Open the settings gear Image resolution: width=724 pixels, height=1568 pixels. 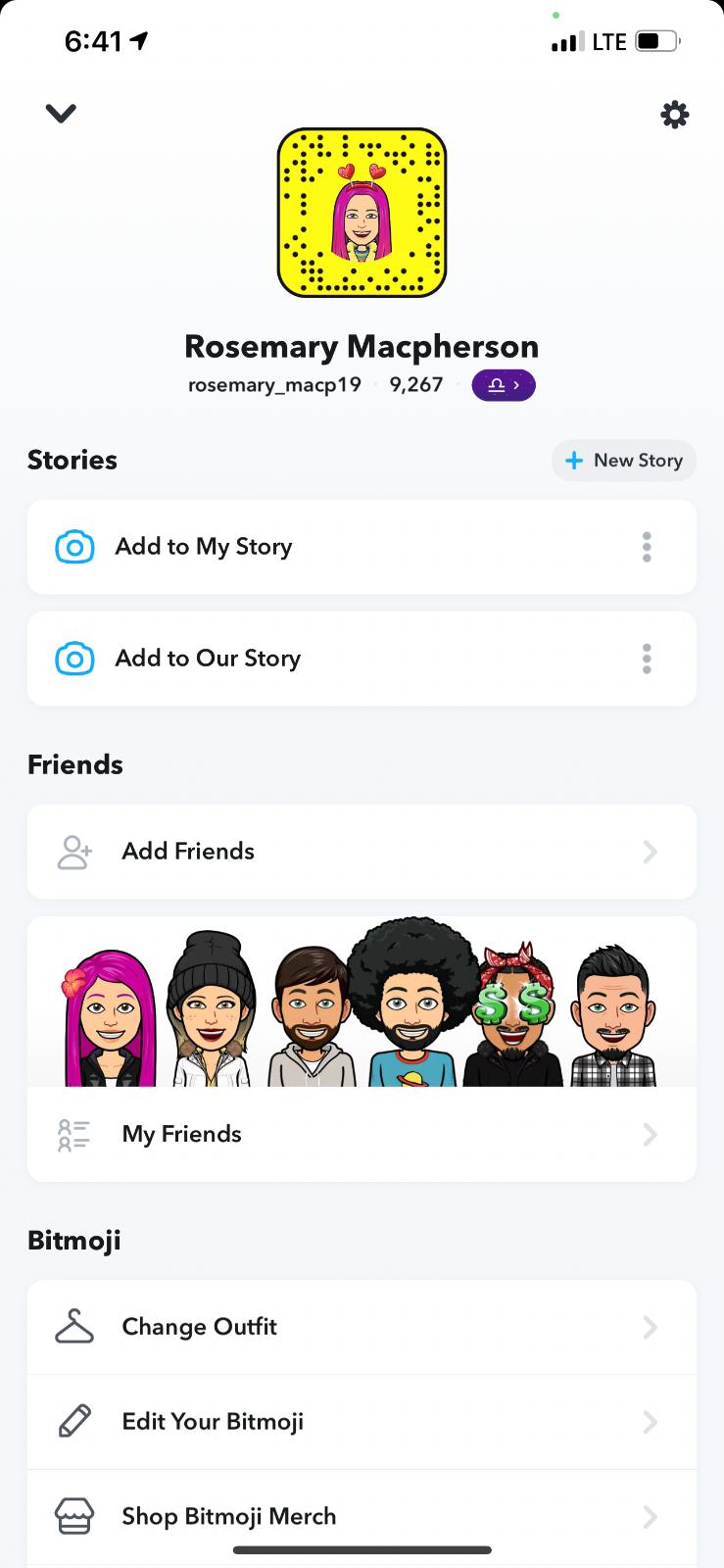point(674,115)
